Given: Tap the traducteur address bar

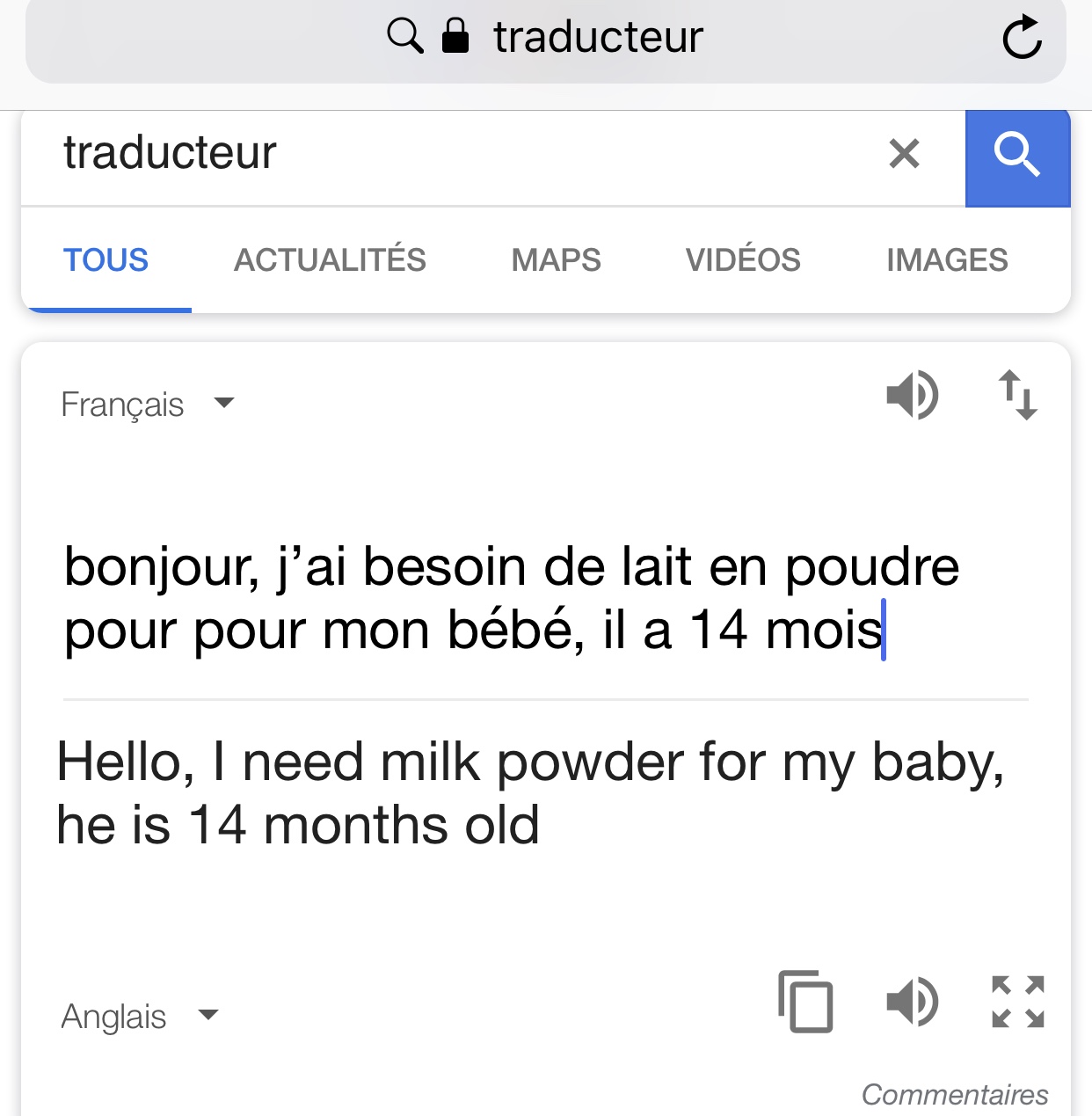Looking at the screenshot, I should click(x=598, y=38).
